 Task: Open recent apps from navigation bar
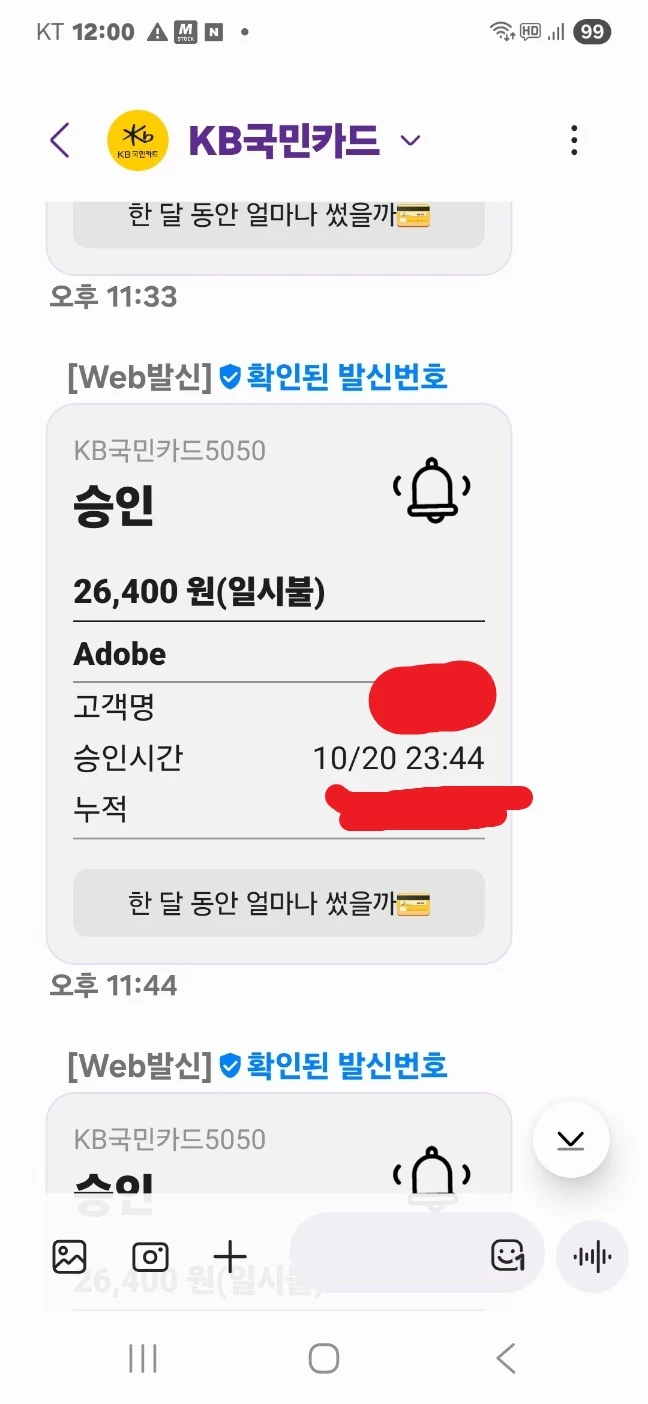pos(143,1358)
